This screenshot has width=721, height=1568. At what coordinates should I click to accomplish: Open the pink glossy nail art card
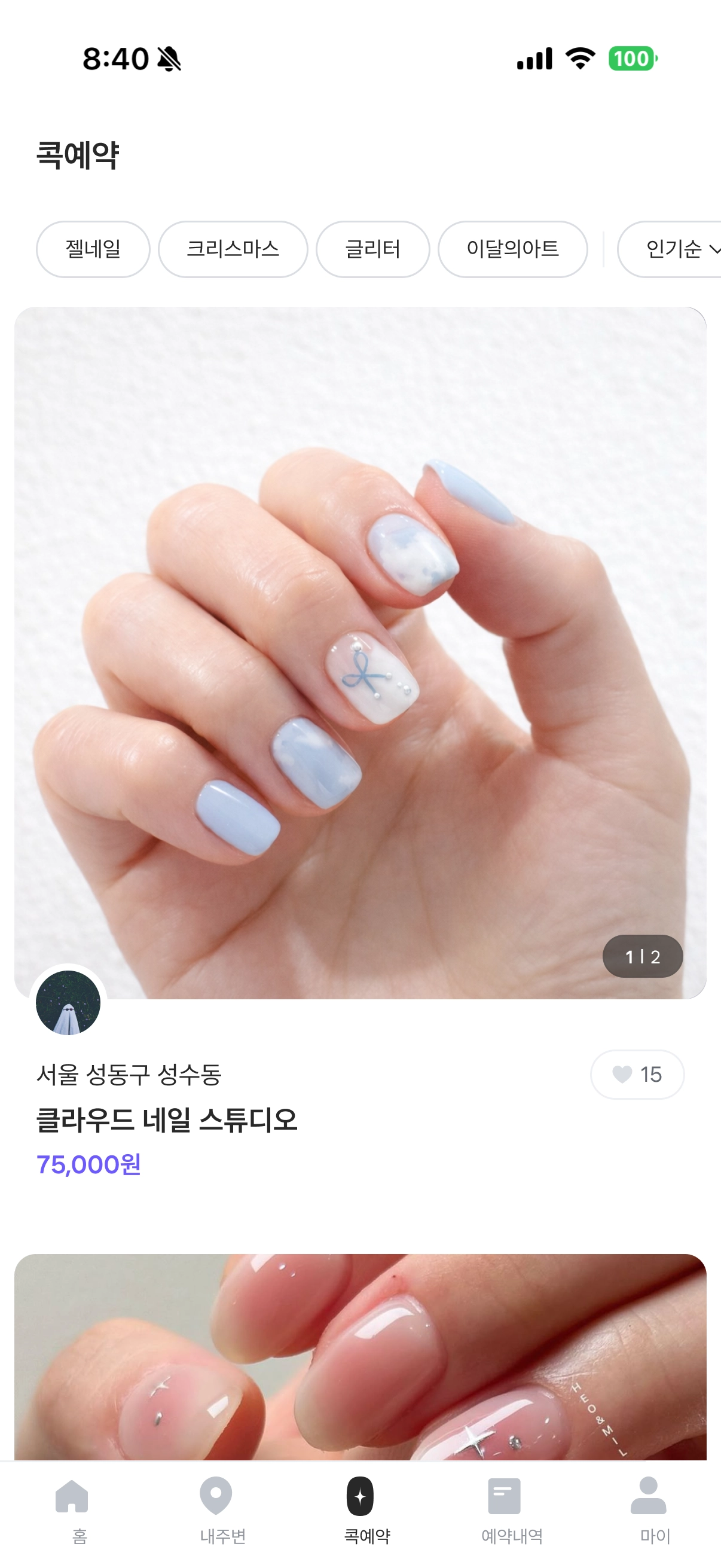coord(360,1356)
